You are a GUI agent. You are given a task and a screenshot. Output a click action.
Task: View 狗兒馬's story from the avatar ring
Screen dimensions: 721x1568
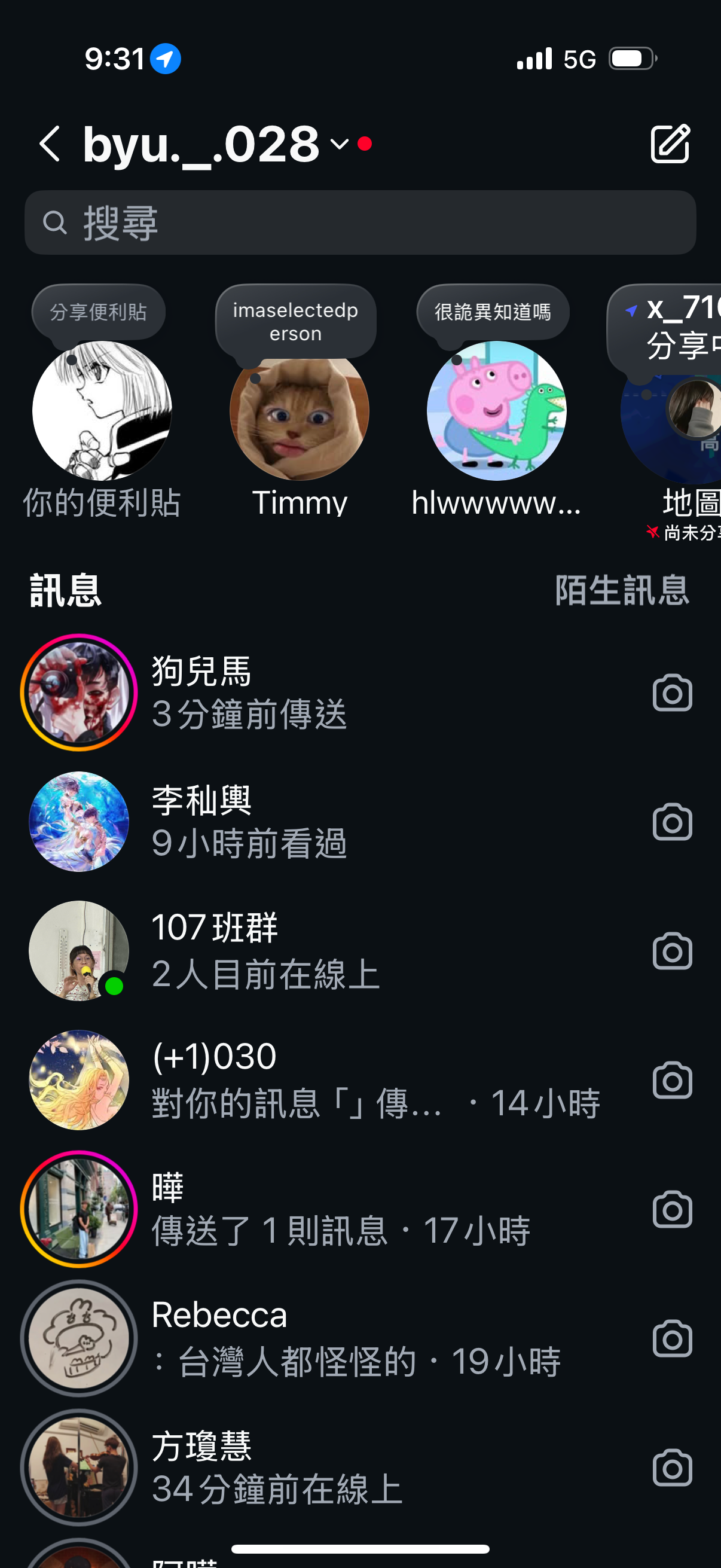pyautogui.click(x=79, y=693)
